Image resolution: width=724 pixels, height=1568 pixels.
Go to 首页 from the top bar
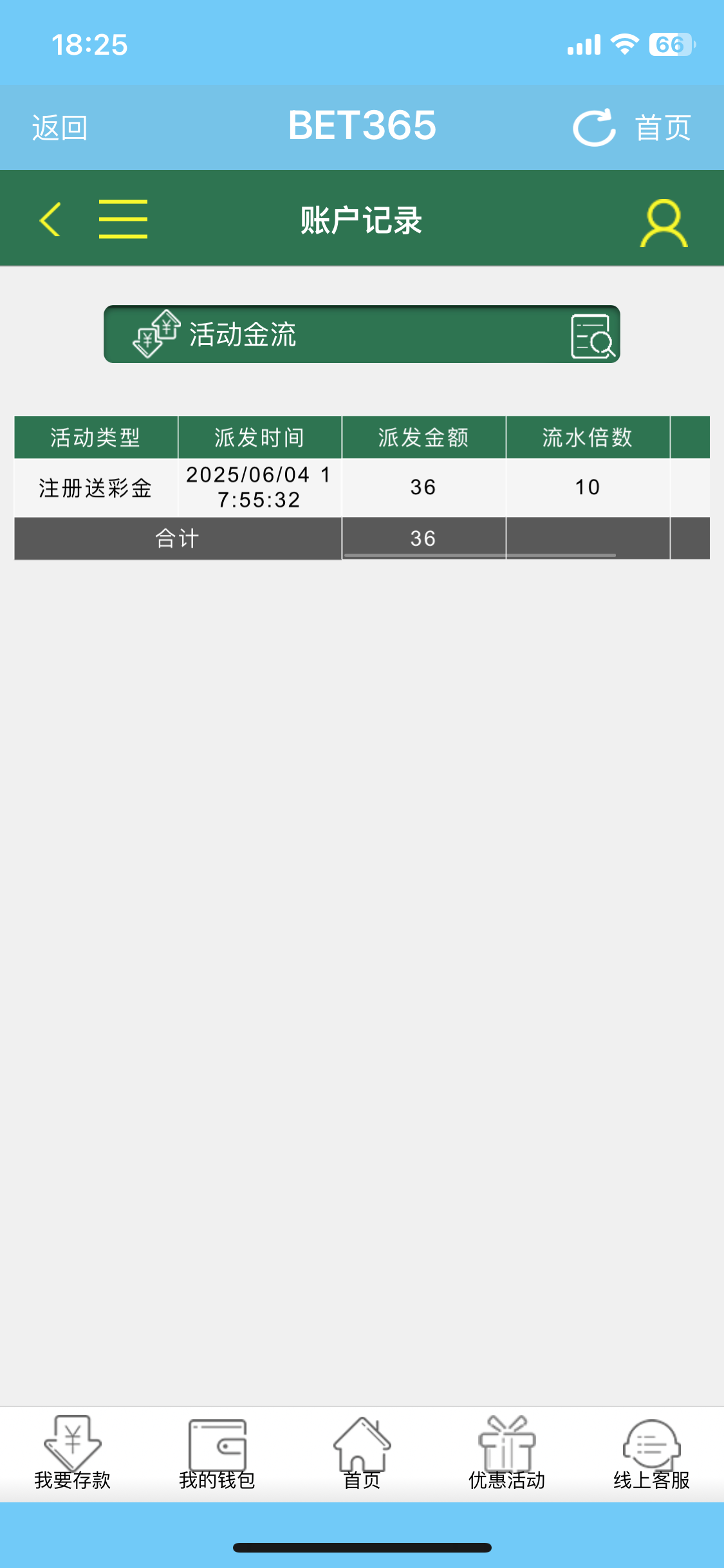click(x=663, y=127)
